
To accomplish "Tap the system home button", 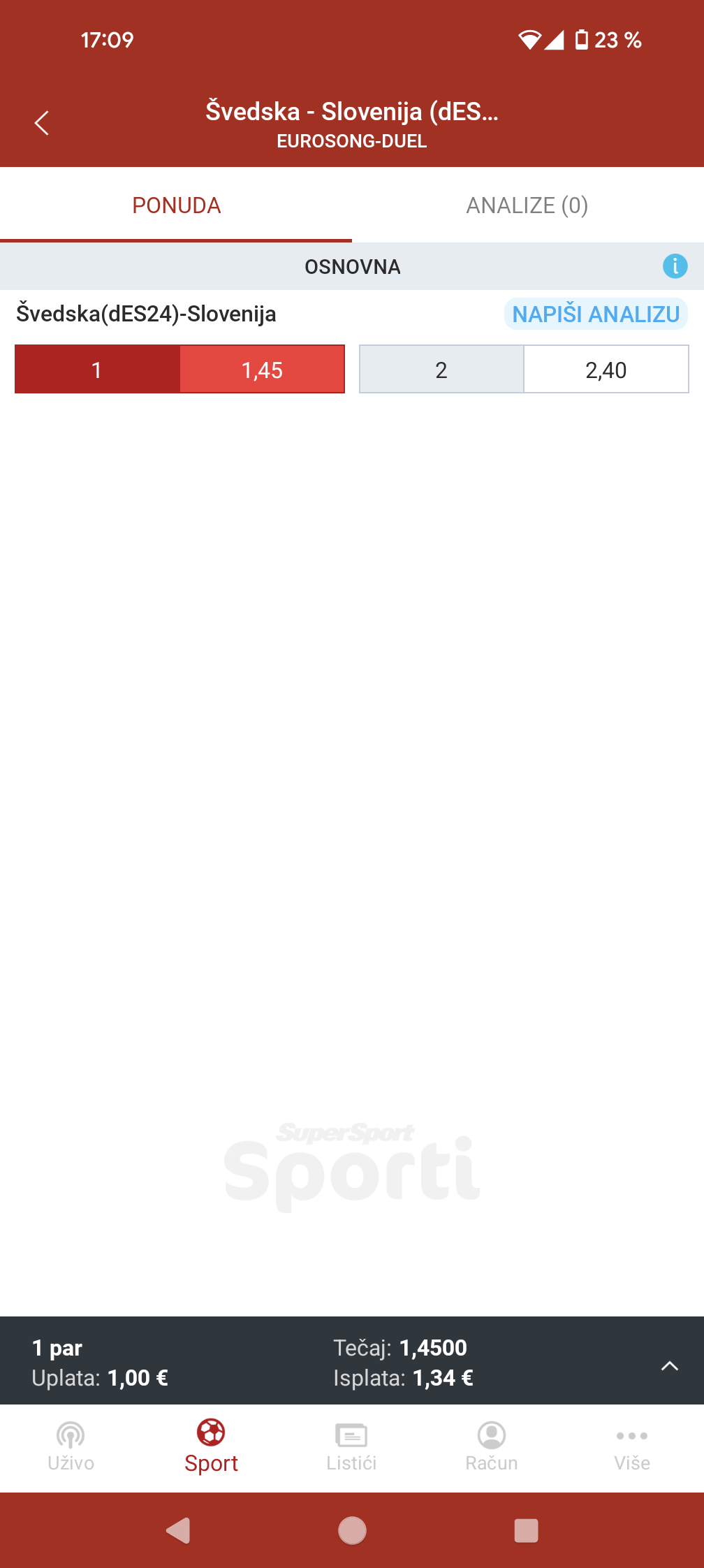I will 352,1530.
